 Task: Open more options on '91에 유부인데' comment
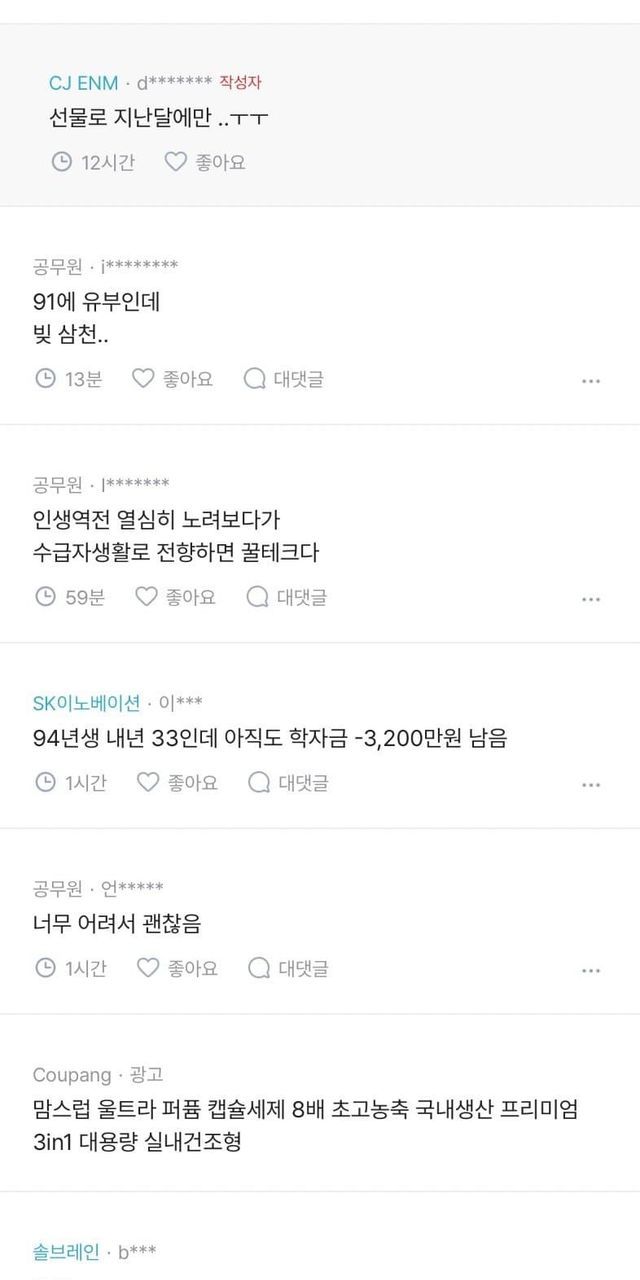(591, 381)
